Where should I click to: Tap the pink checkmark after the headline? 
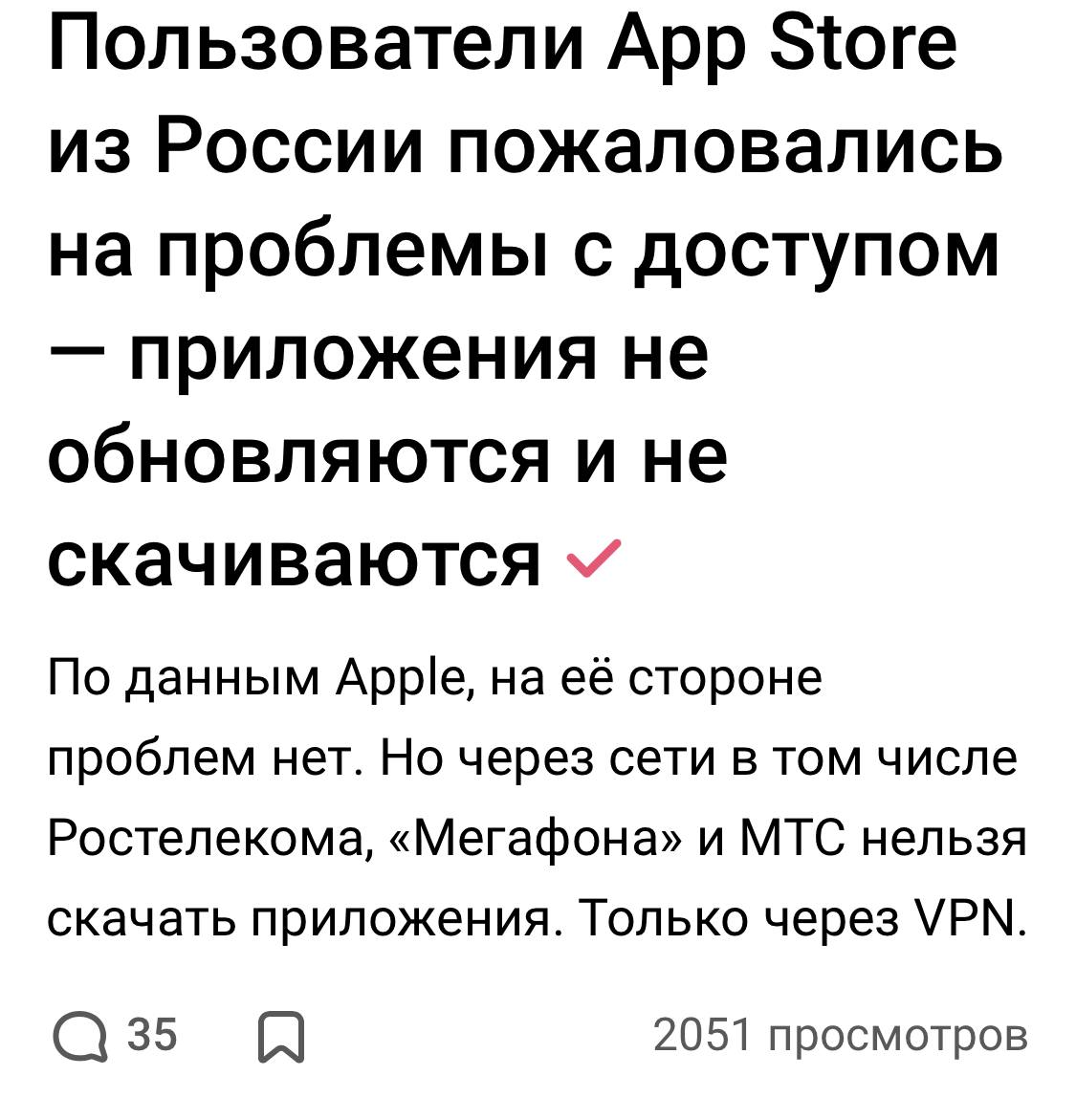tap(594, 557)
